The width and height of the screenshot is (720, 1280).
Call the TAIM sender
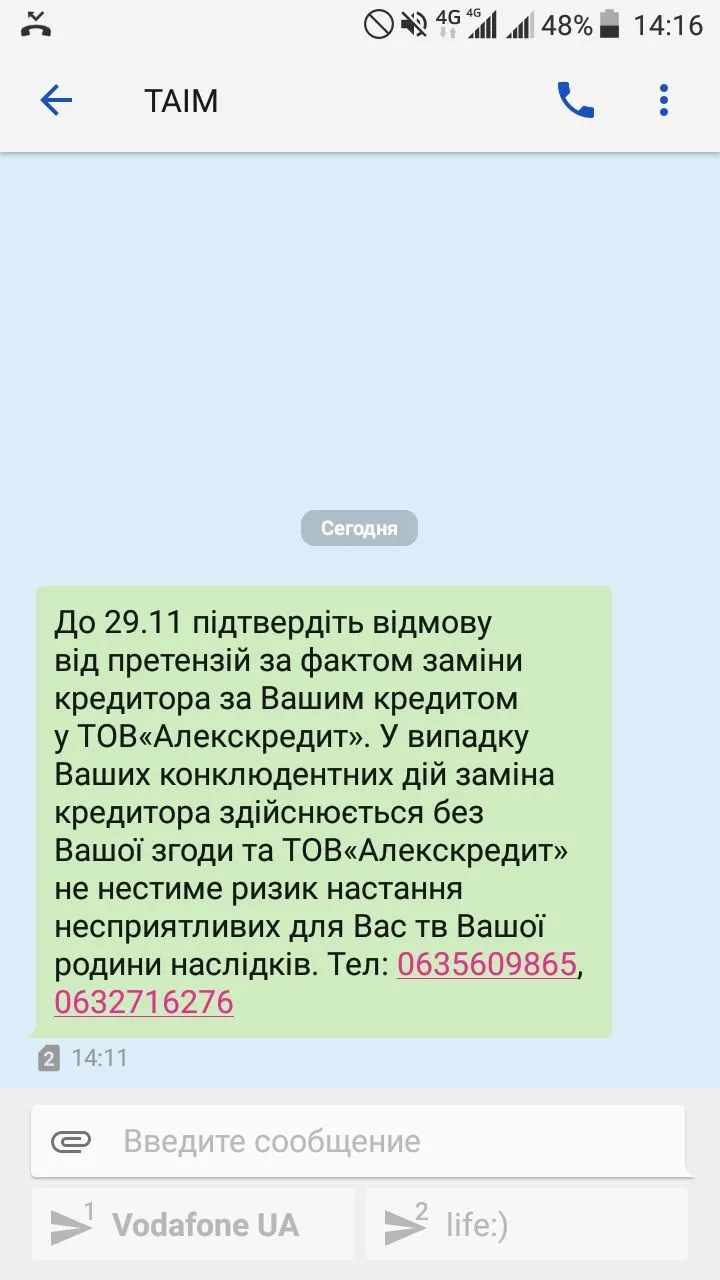pos(575,101)
